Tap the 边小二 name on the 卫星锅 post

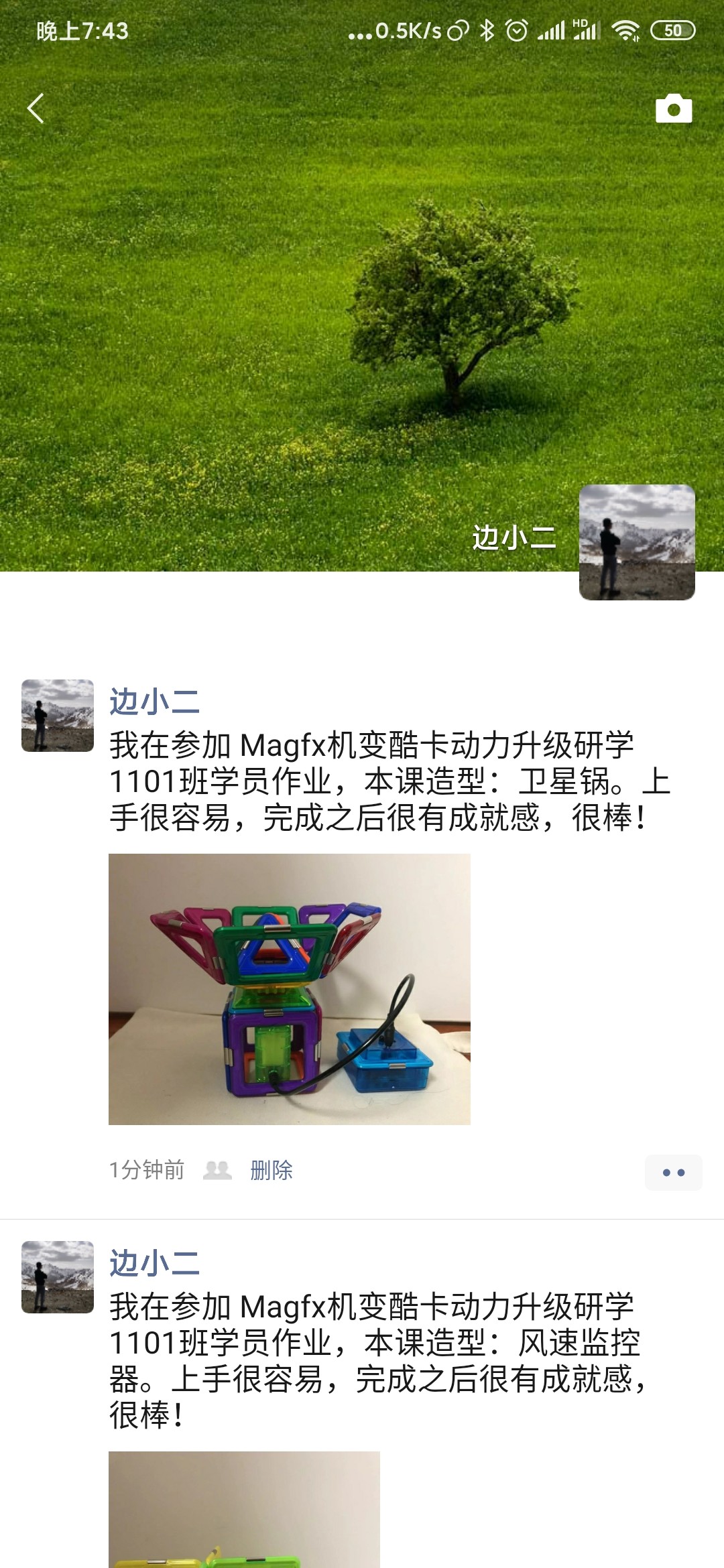click(154, 702)
